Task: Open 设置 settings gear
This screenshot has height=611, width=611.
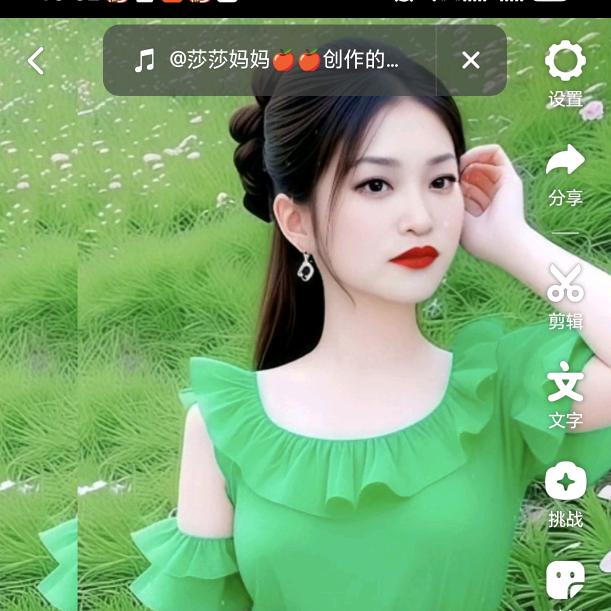Action: (x=565, y=63)
